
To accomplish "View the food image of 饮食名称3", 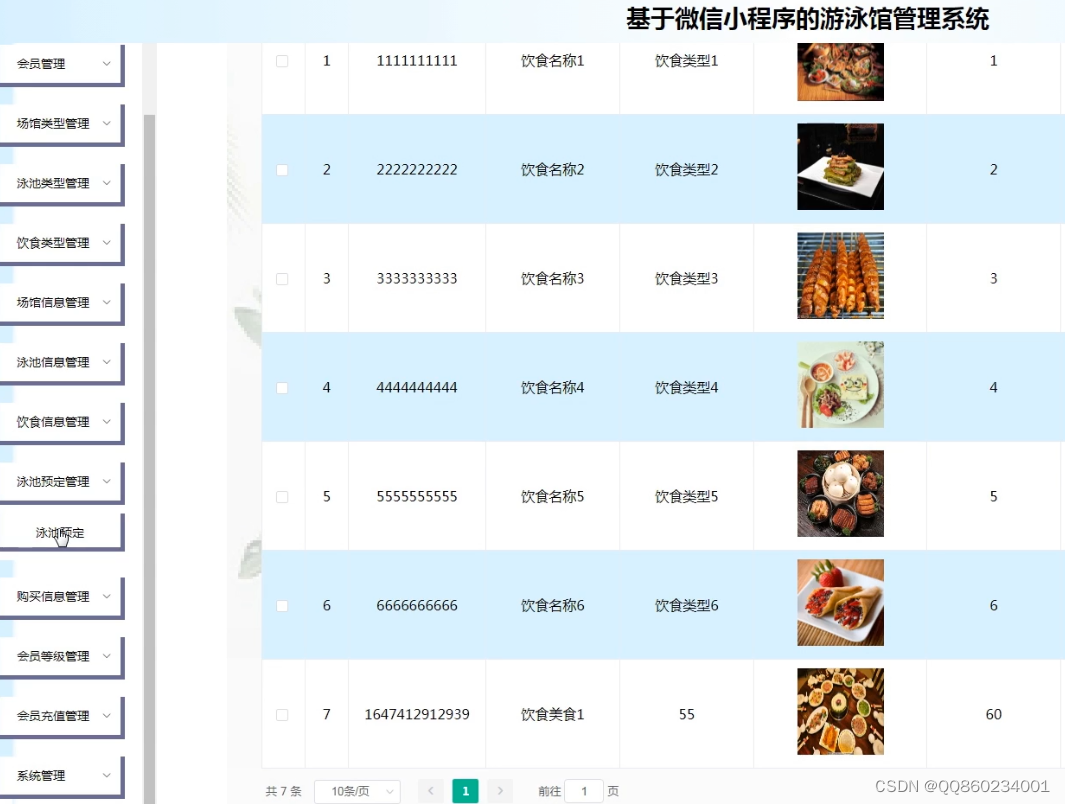I will coord(840,276).
